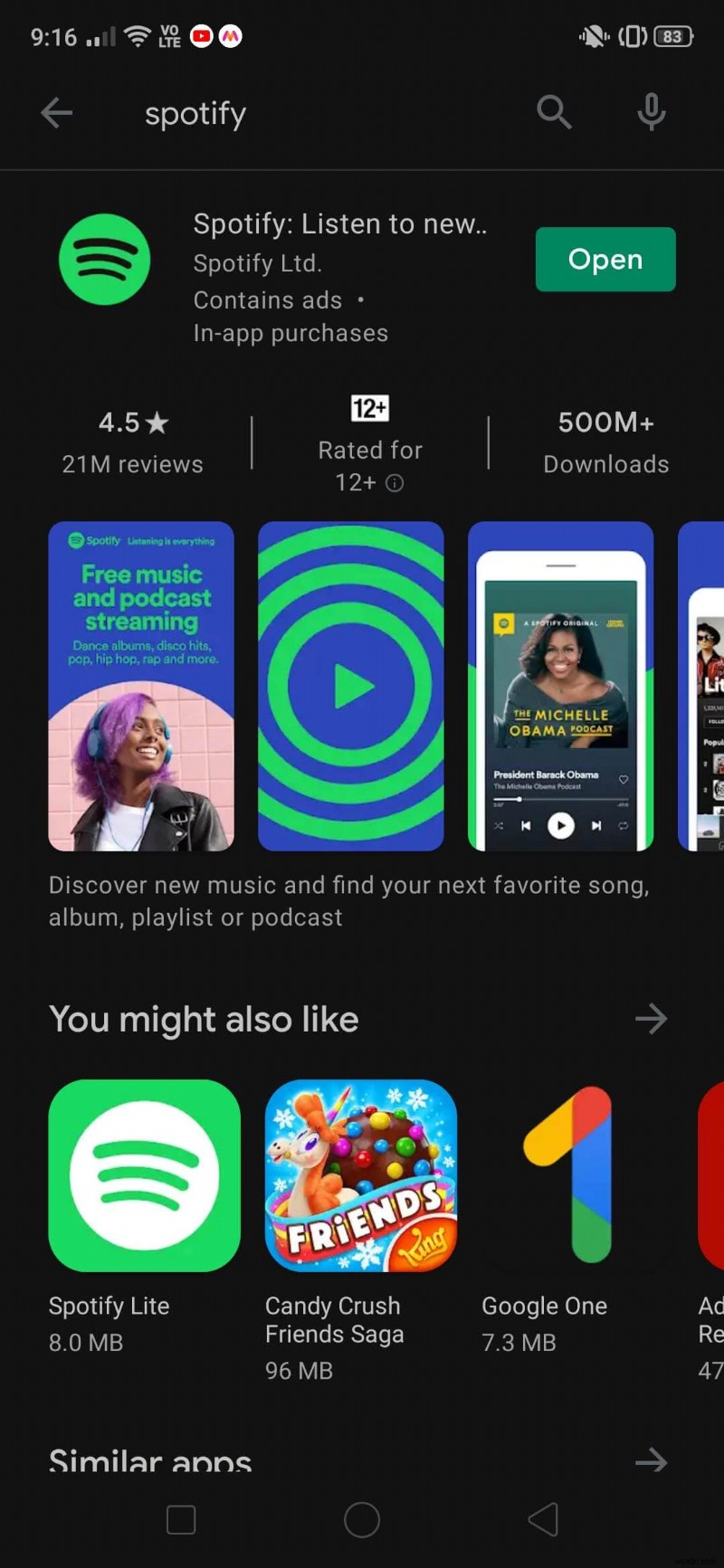
Task: Open Google One app page
Action: coord(568,1176)
